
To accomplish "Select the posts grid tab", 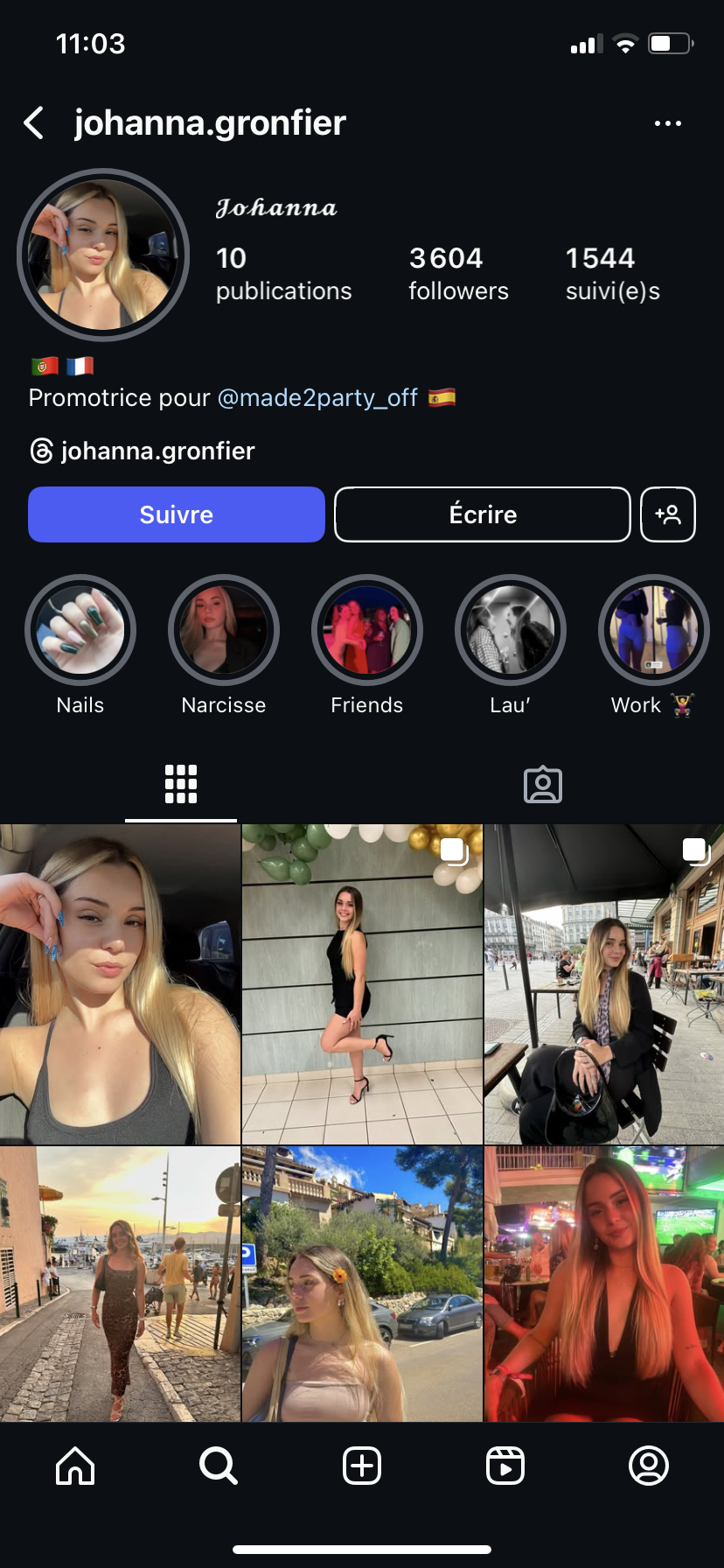I will click(x=181, y=785).
